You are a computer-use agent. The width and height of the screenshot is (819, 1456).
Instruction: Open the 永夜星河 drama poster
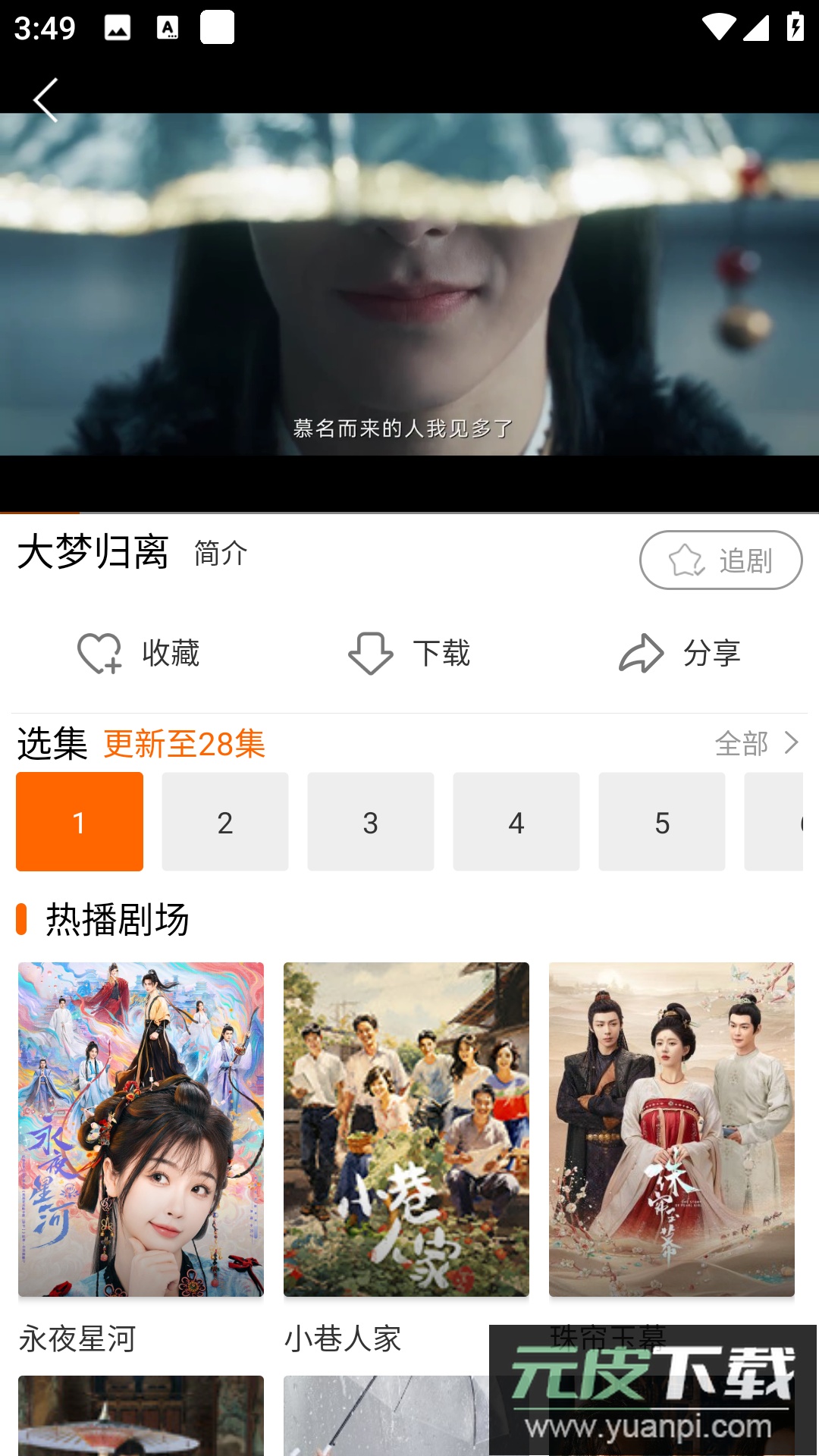point(141,1129)
